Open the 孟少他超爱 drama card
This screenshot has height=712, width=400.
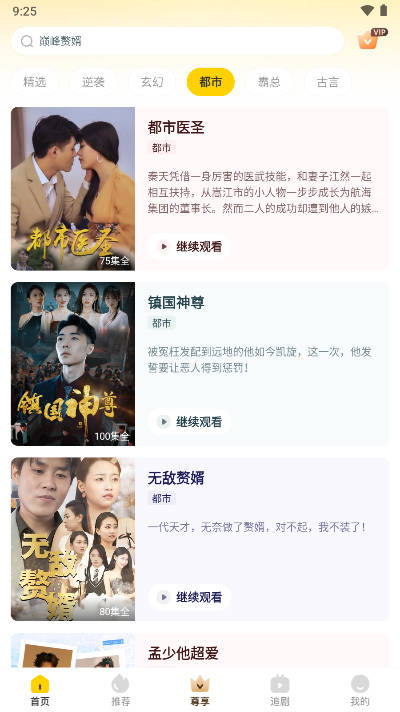click(200, 650)
